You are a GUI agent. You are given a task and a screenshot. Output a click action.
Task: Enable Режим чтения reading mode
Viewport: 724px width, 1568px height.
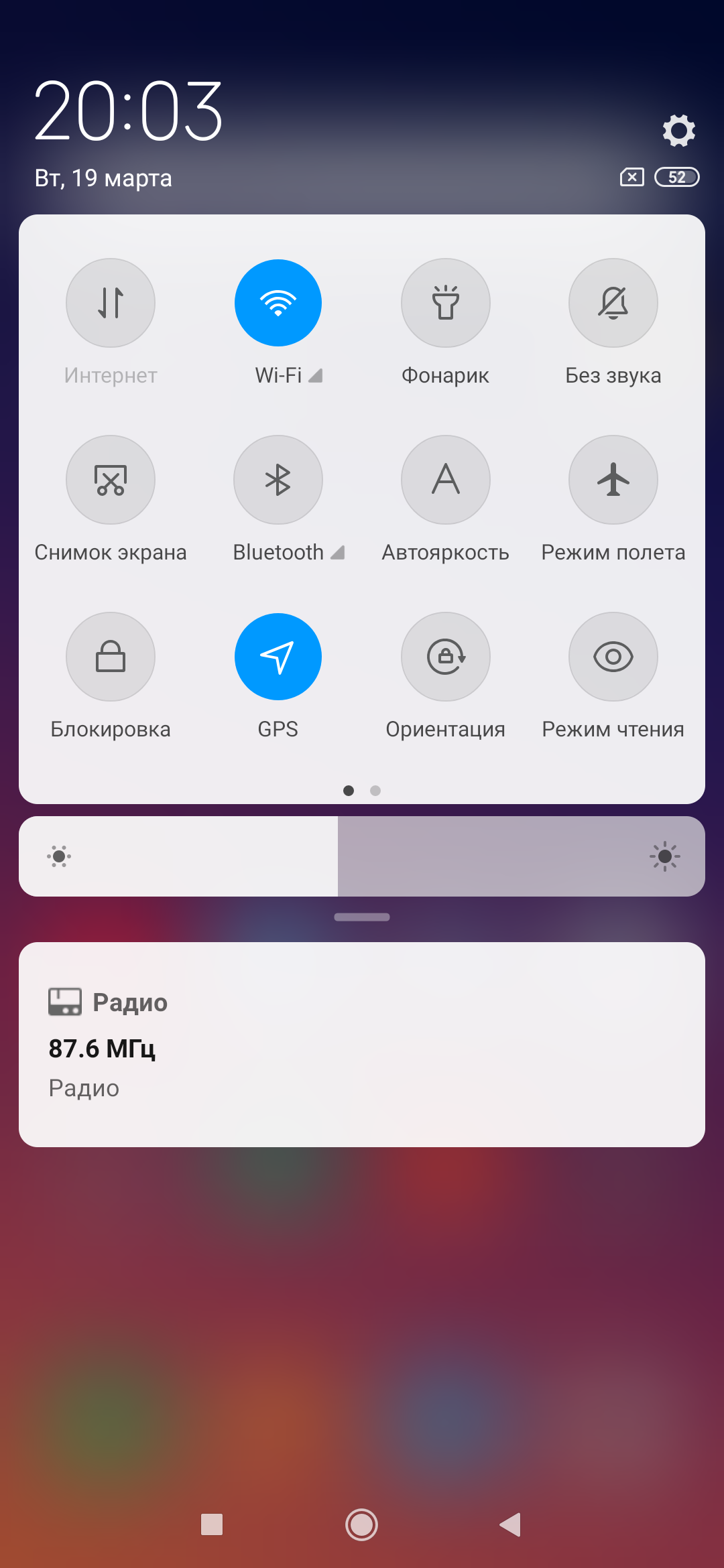tap(613, 657)
